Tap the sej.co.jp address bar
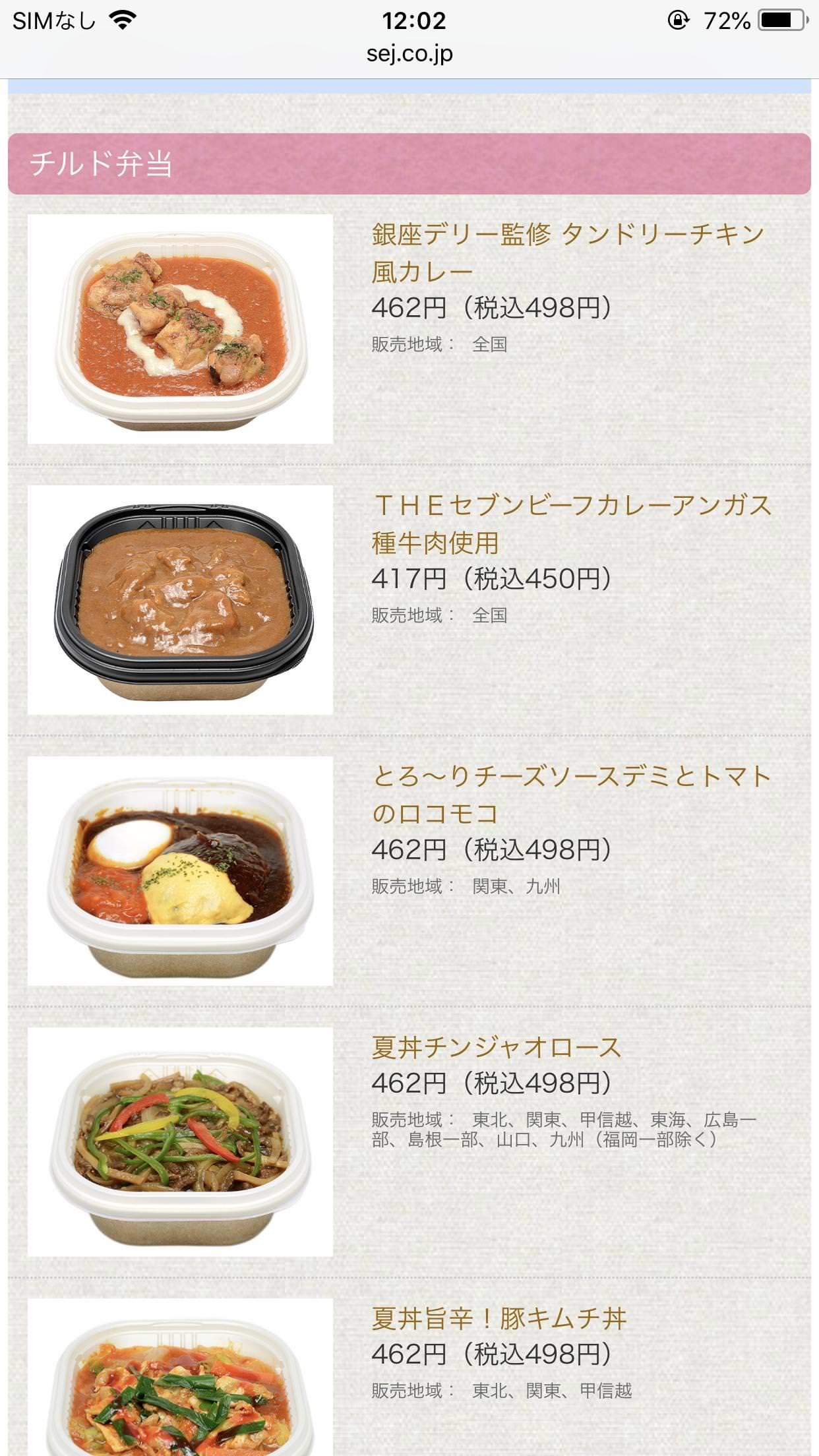The height and width of the screenshot is (1456, 819). 409,54
